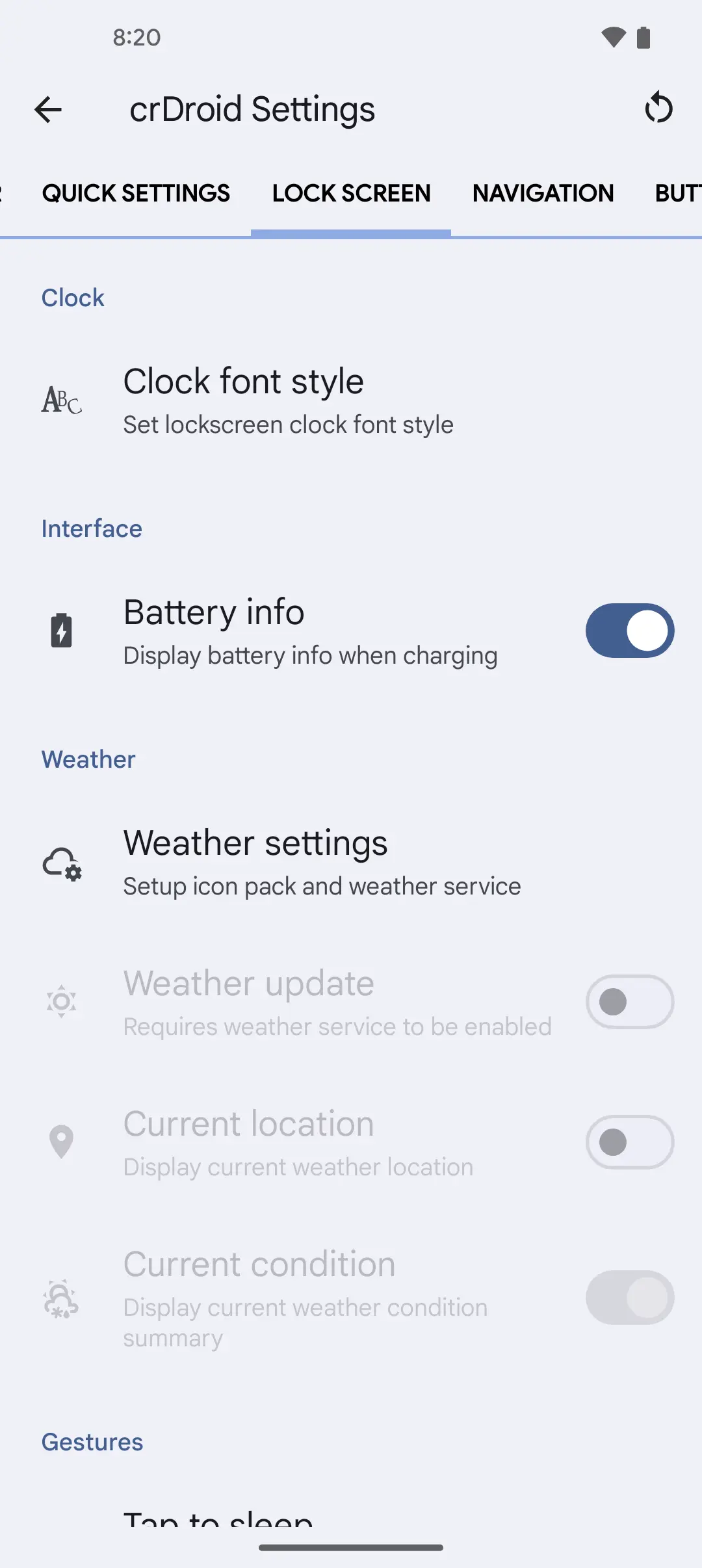Tap the reset icon in app bar
The width and height of the screenshot is (702, 1568).
click(658, 108)
